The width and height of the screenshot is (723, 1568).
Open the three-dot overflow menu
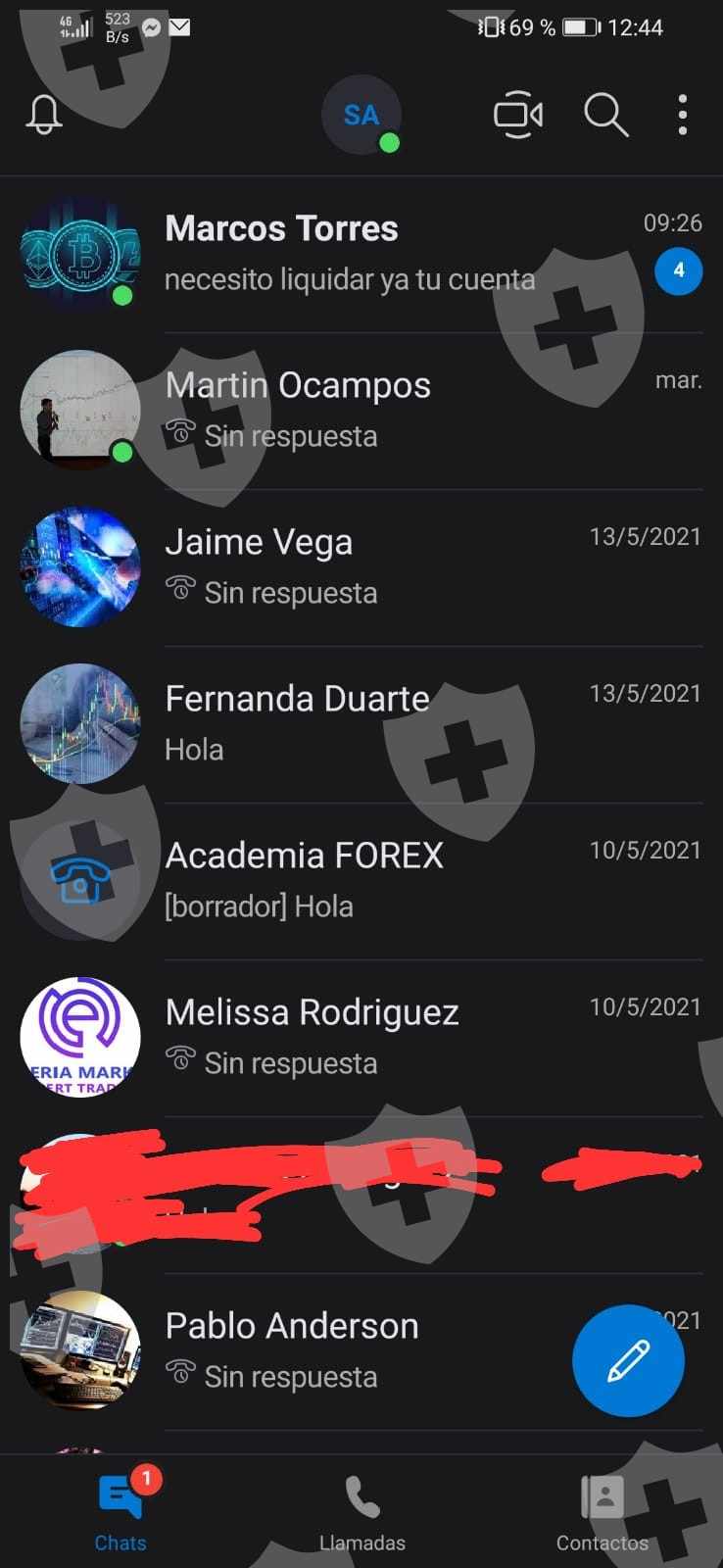[x=683, y=116]
